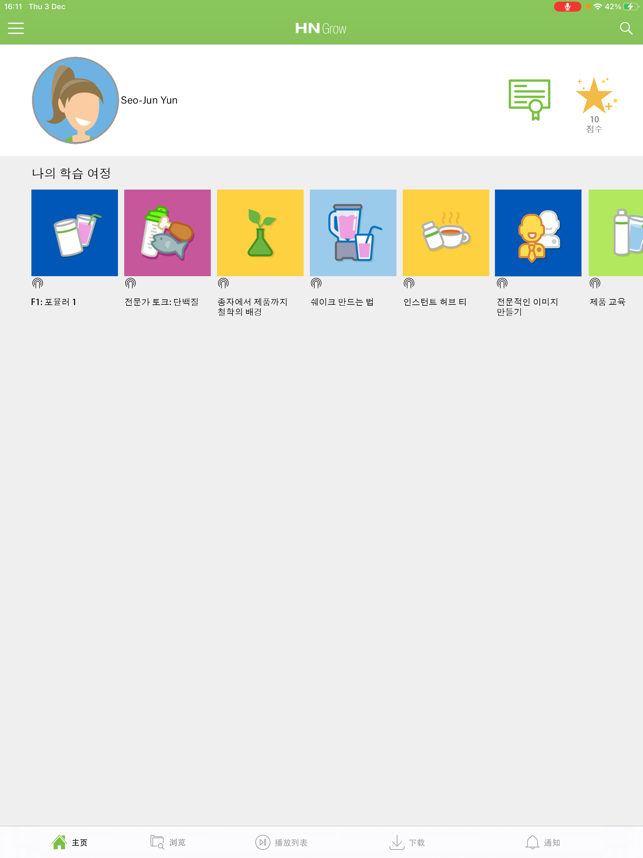Screen dimensions: 643x858
Task: Open the 下载 downloads tab
Action: [x=407, y=842]
